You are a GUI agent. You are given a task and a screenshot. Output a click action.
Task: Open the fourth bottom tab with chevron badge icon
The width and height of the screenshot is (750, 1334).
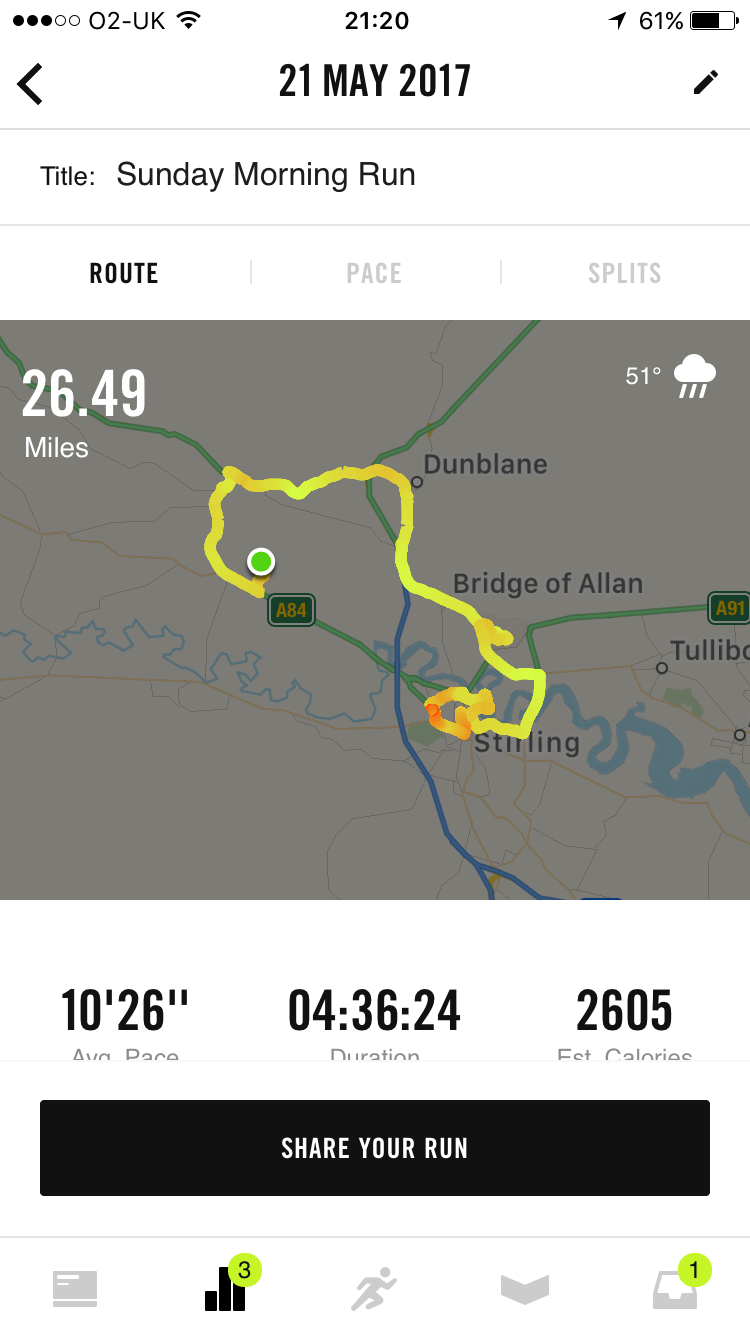[x=525, y=1289]
